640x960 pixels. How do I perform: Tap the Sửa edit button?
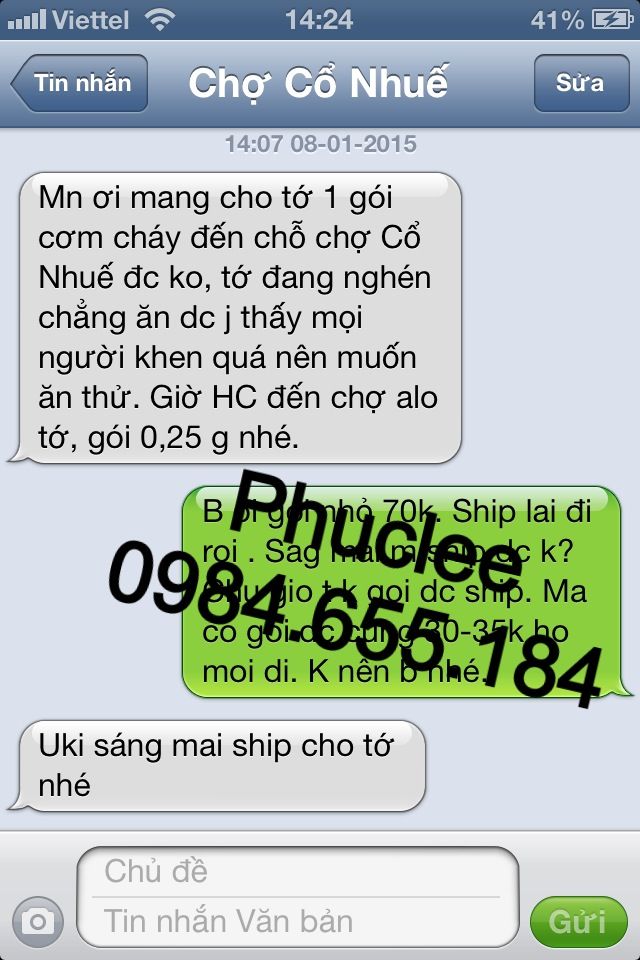pos(580,82)
